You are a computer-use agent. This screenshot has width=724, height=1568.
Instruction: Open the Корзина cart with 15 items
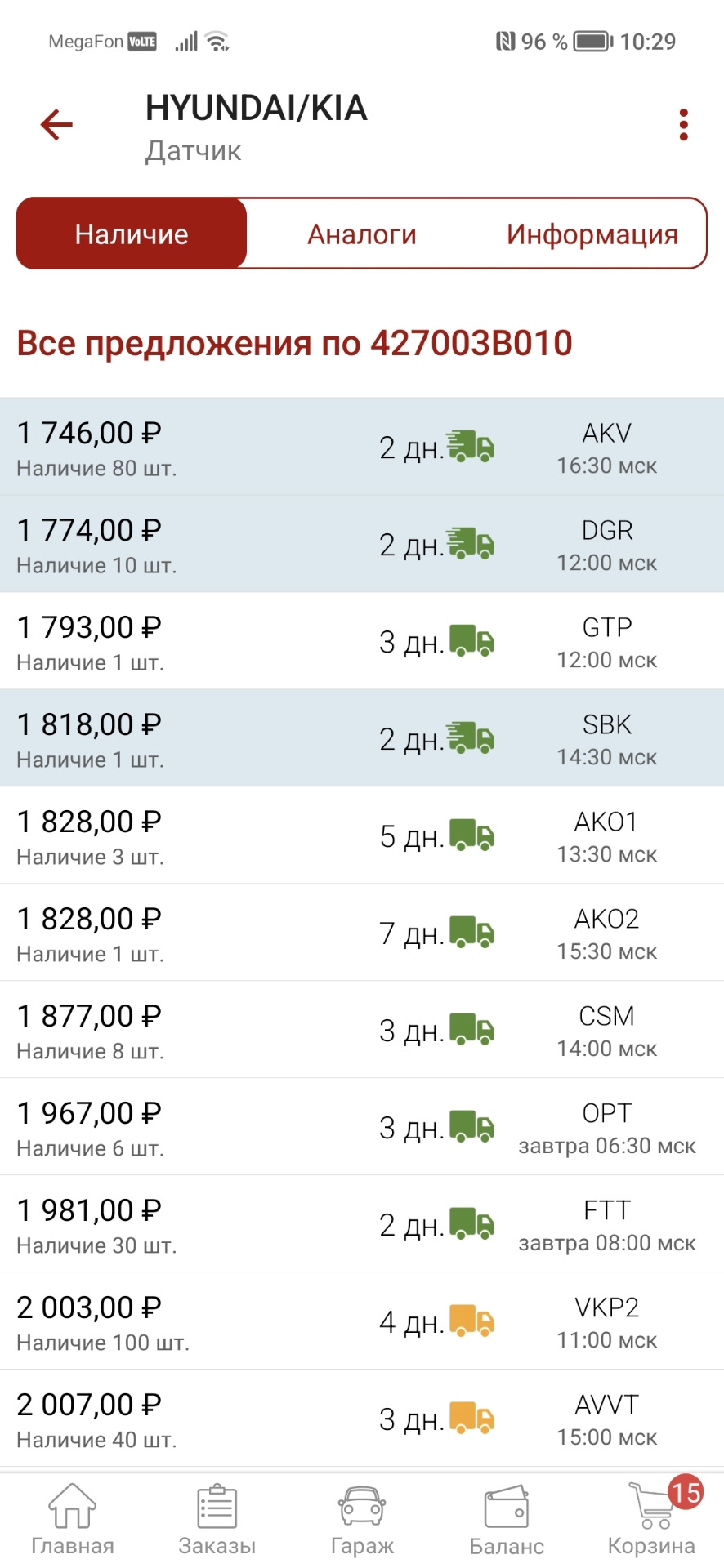(652, 1520)
